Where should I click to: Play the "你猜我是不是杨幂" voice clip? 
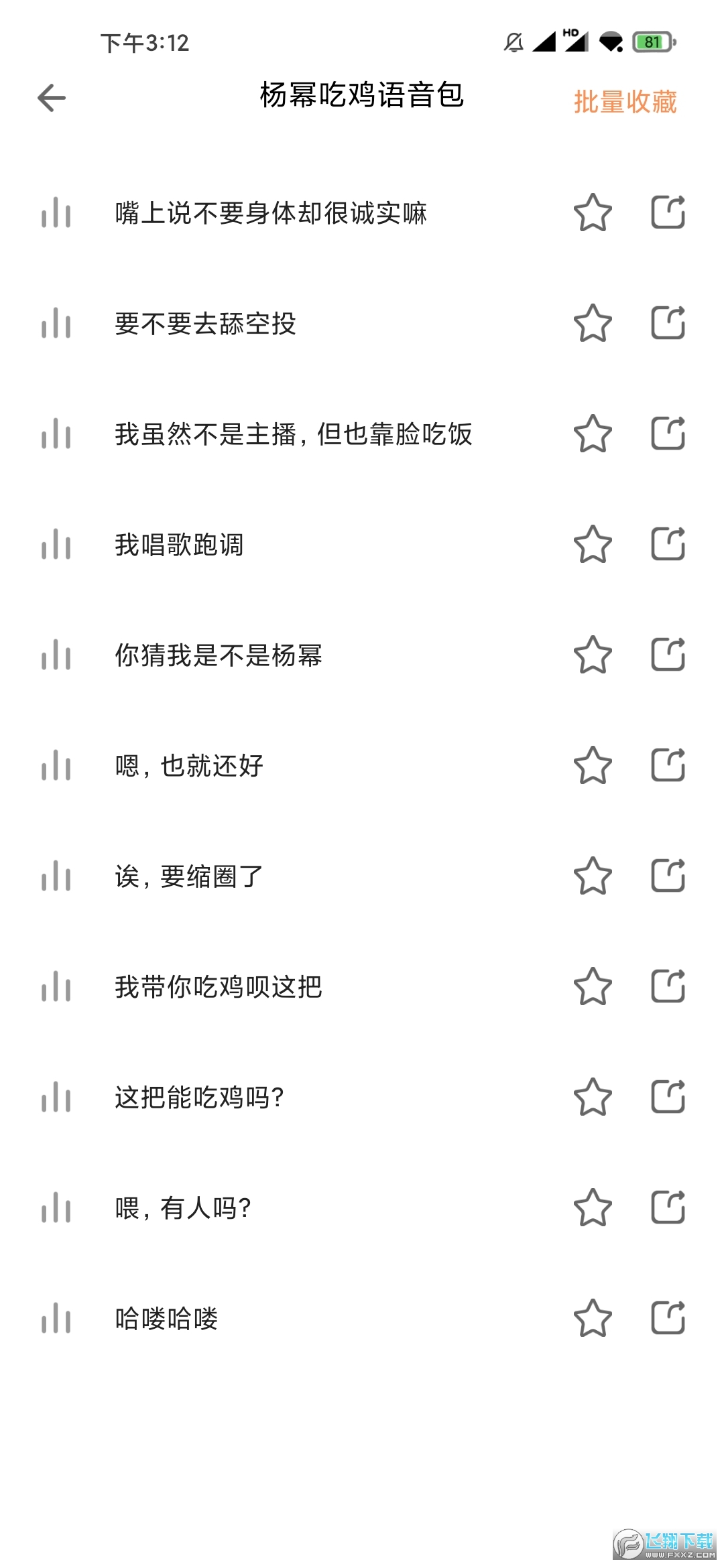[x=57, y=655]
